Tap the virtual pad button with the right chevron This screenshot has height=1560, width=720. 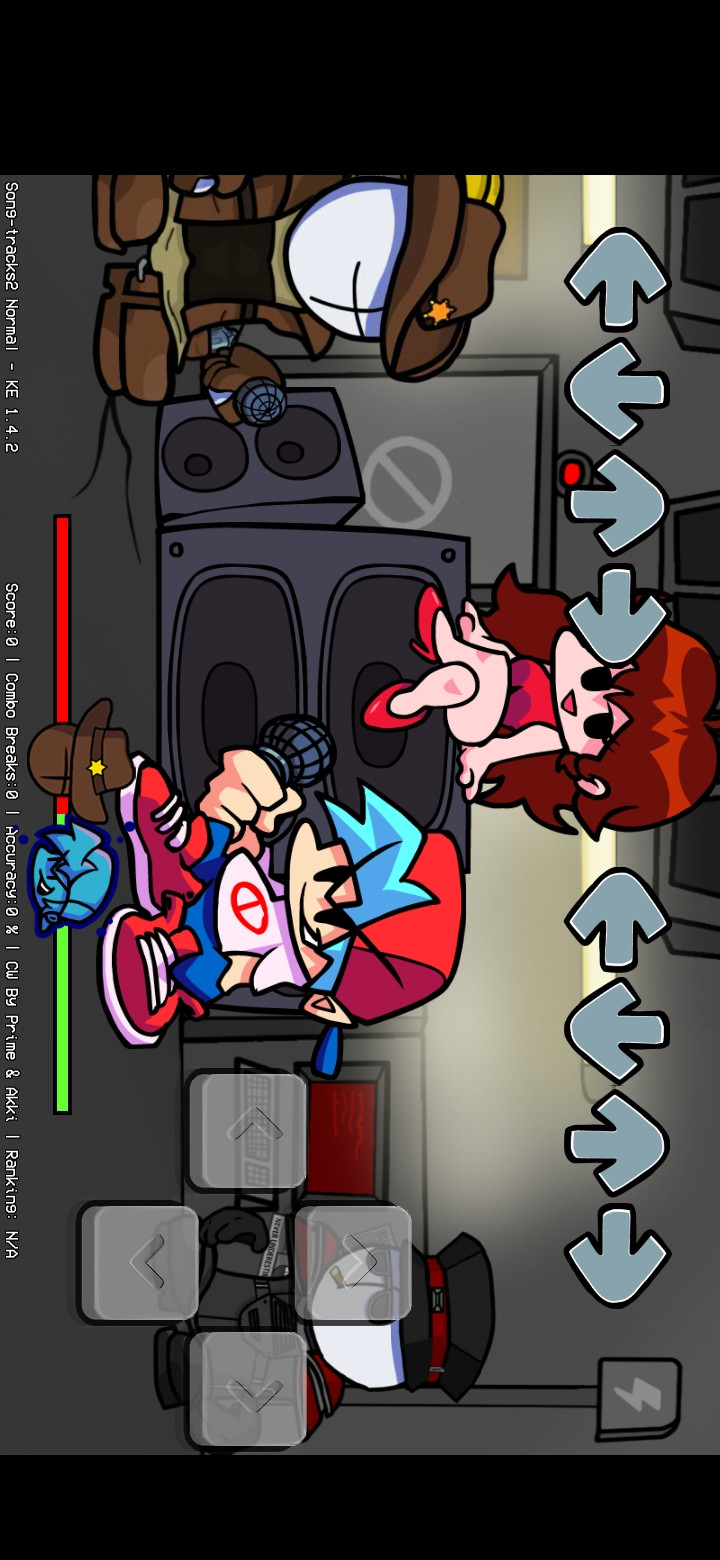point(354,1263)
